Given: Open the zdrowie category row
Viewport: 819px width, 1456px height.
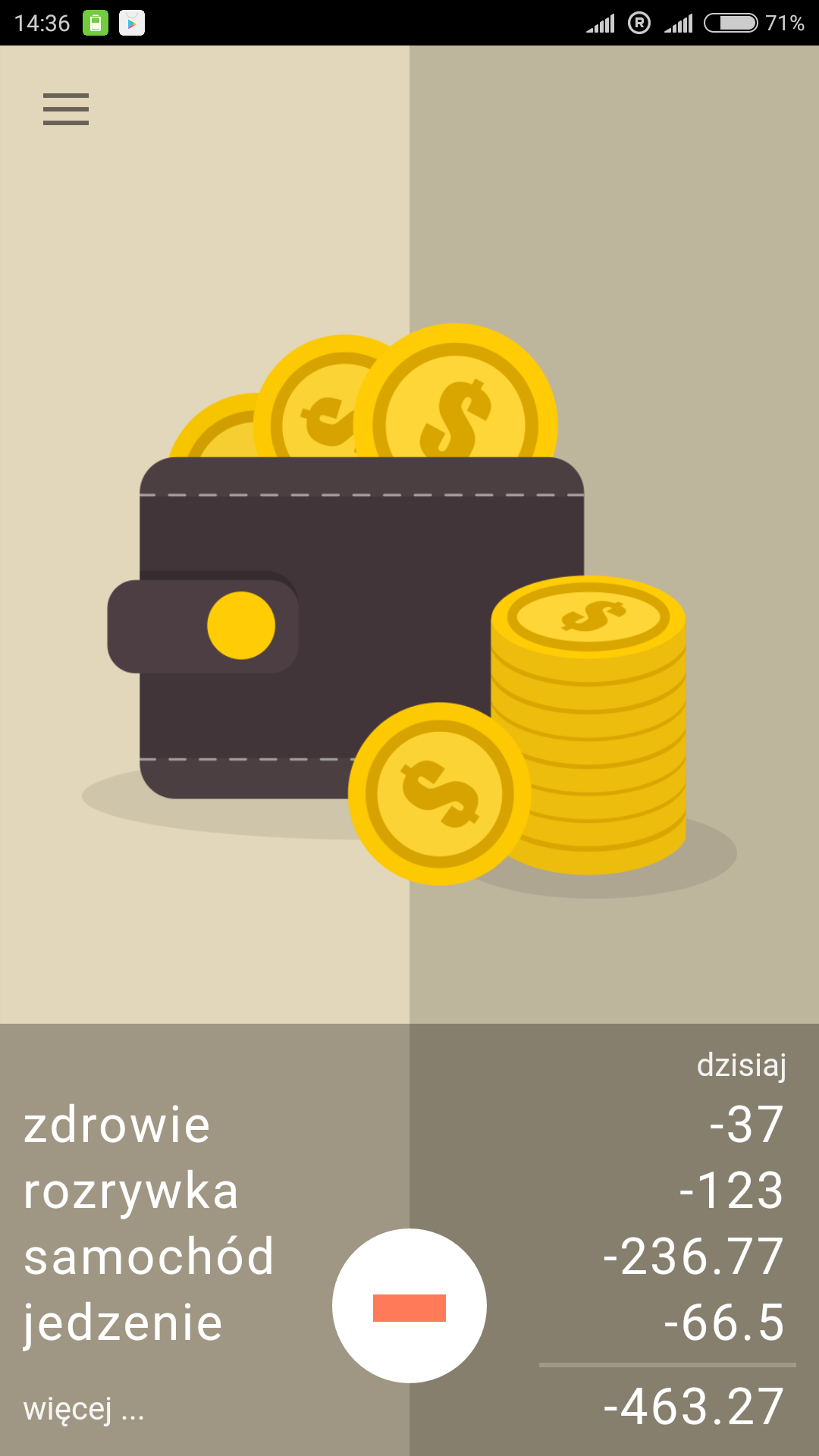Looking at the screenshot, I should click(117, 1125).
